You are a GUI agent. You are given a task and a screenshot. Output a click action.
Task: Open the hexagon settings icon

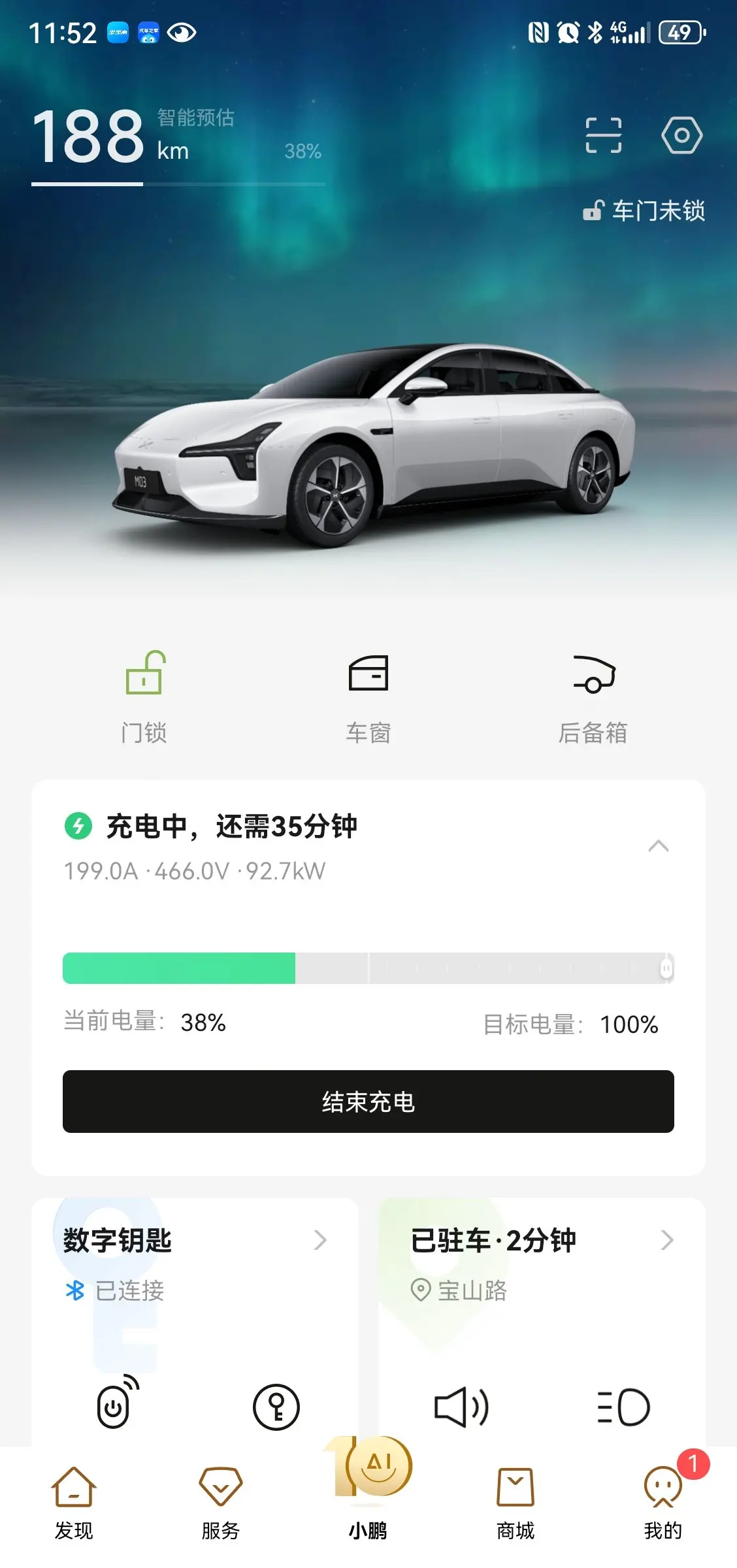pos(681,135)
